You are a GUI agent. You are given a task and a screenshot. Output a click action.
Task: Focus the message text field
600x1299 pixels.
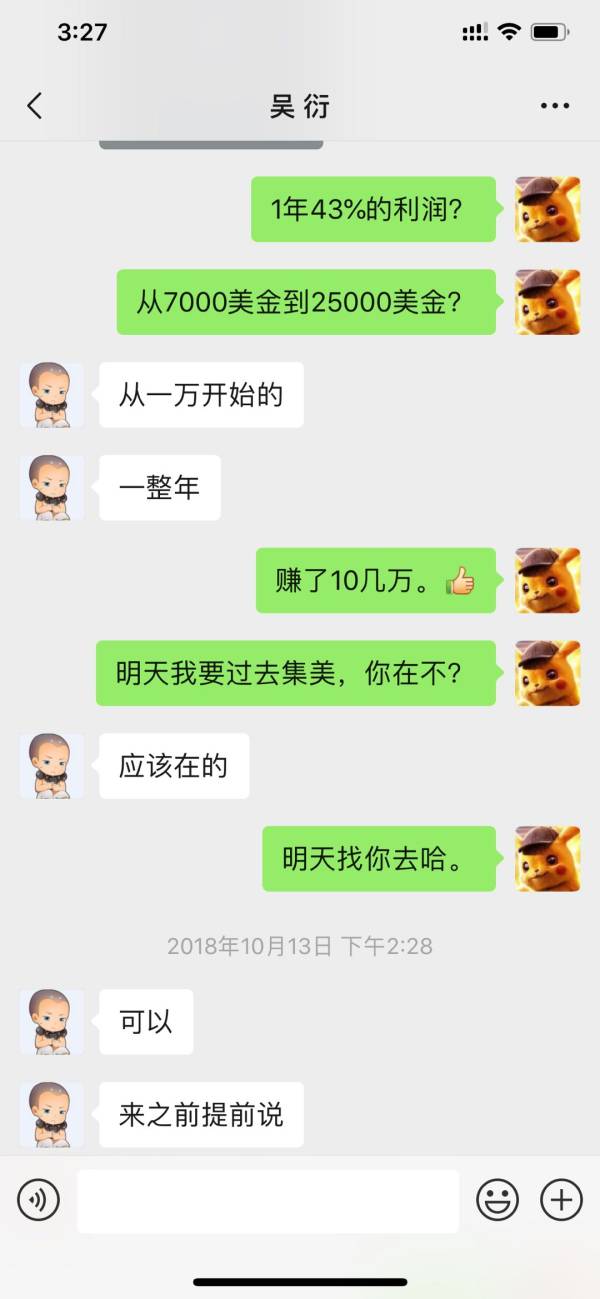tap(268, 1200)
